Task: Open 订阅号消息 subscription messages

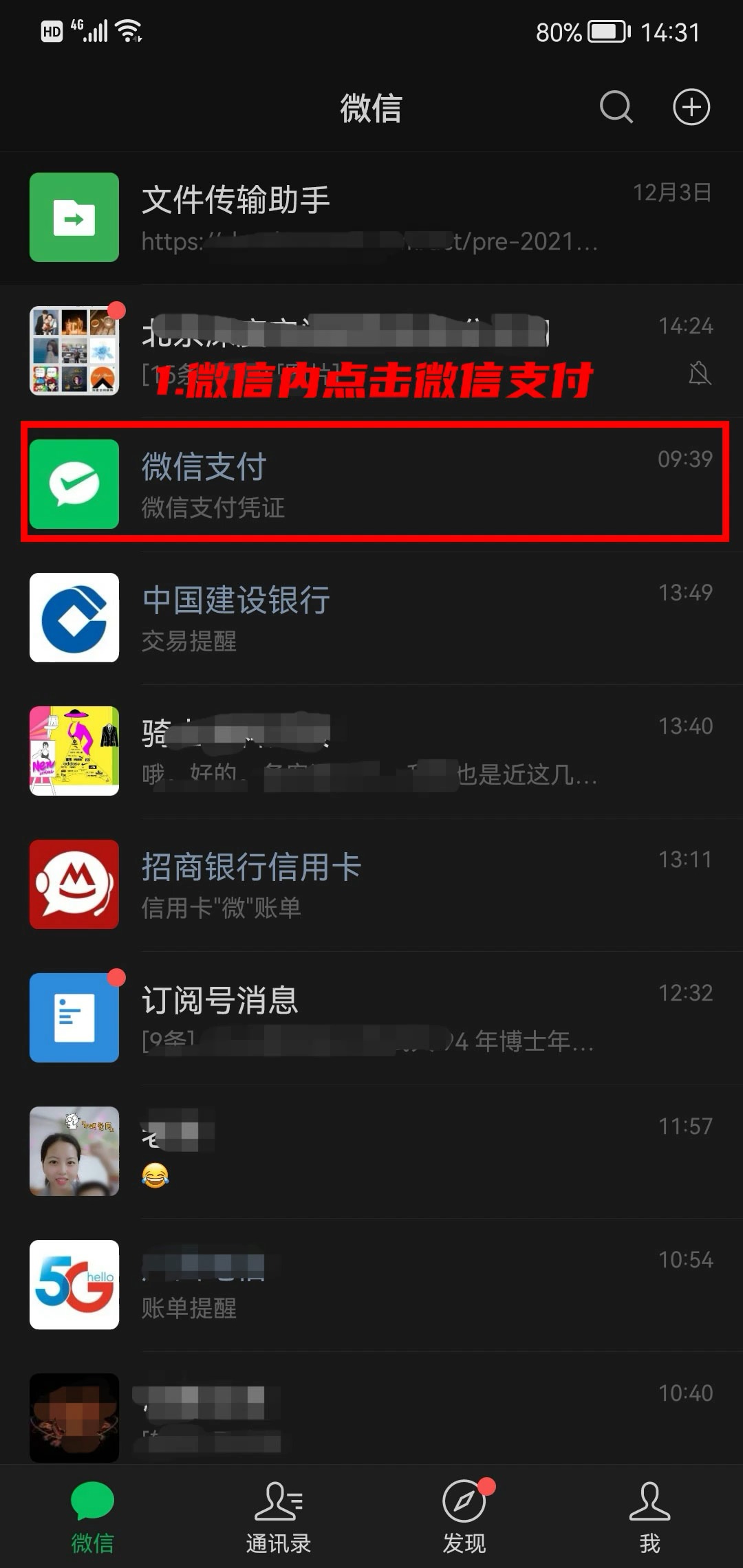Action: [371, 1018]
